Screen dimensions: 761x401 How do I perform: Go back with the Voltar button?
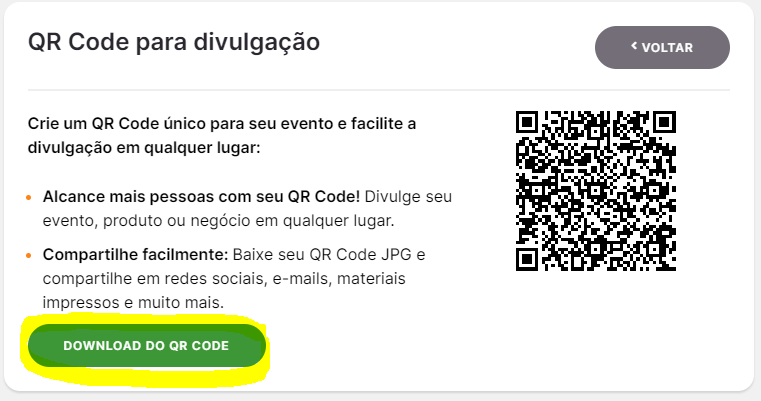point(662,47)
